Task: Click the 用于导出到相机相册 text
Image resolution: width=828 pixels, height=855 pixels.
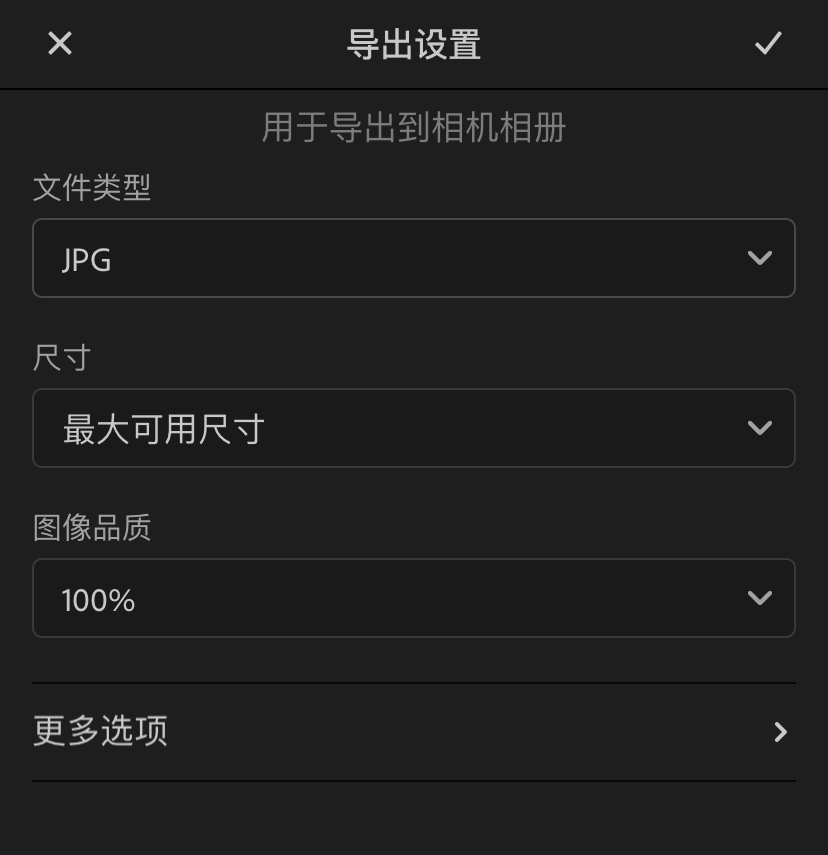Action: [414, 128]
